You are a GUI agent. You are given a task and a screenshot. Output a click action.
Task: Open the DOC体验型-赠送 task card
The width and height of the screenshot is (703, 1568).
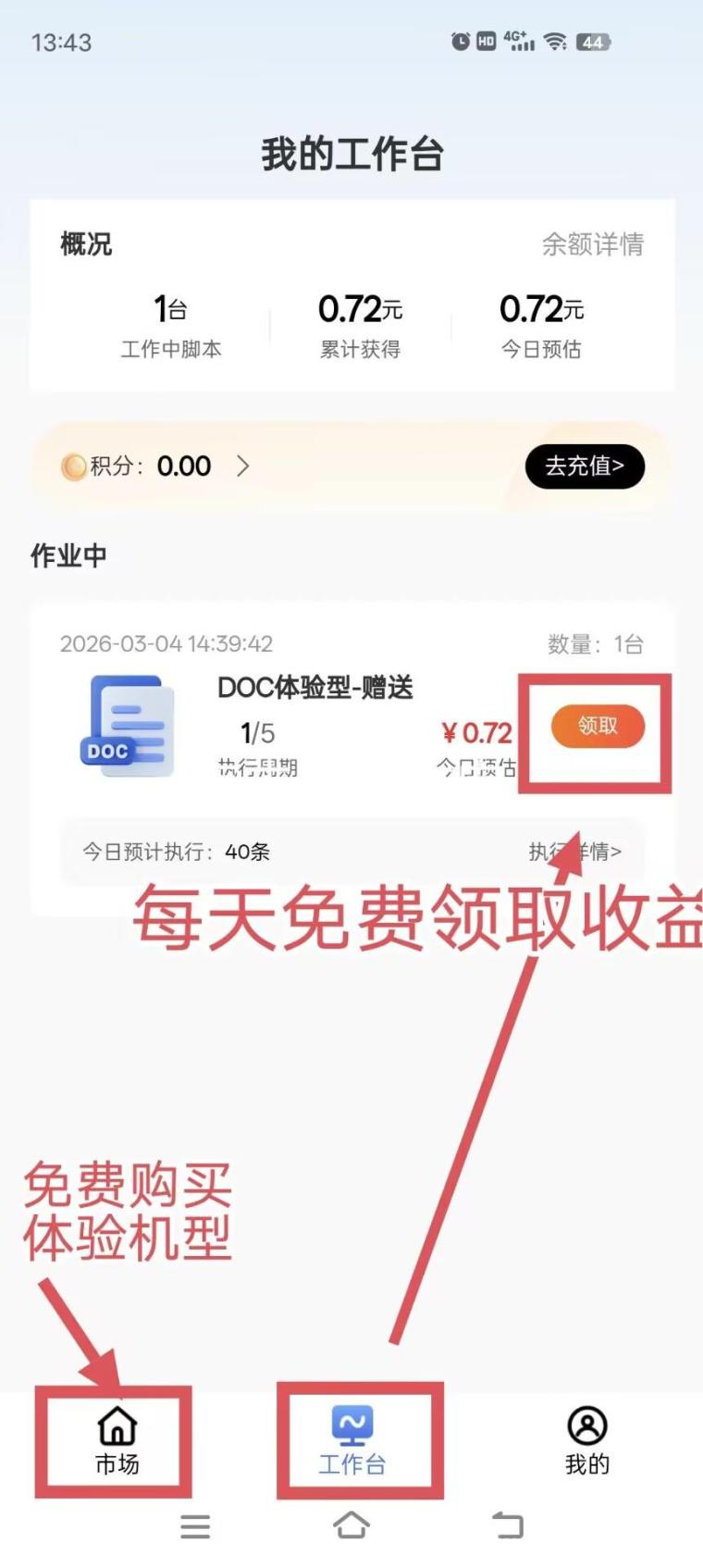point(314,688)
